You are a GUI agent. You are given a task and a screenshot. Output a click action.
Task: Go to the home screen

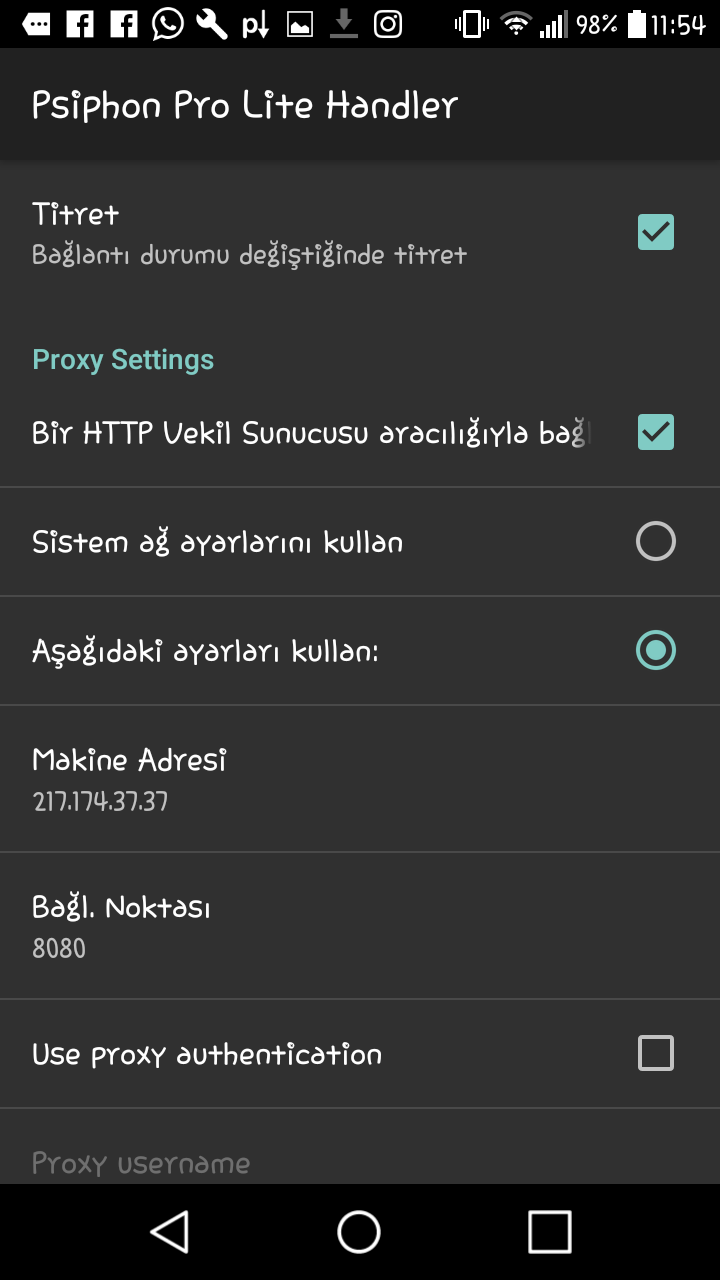(x=359, y=1232)
